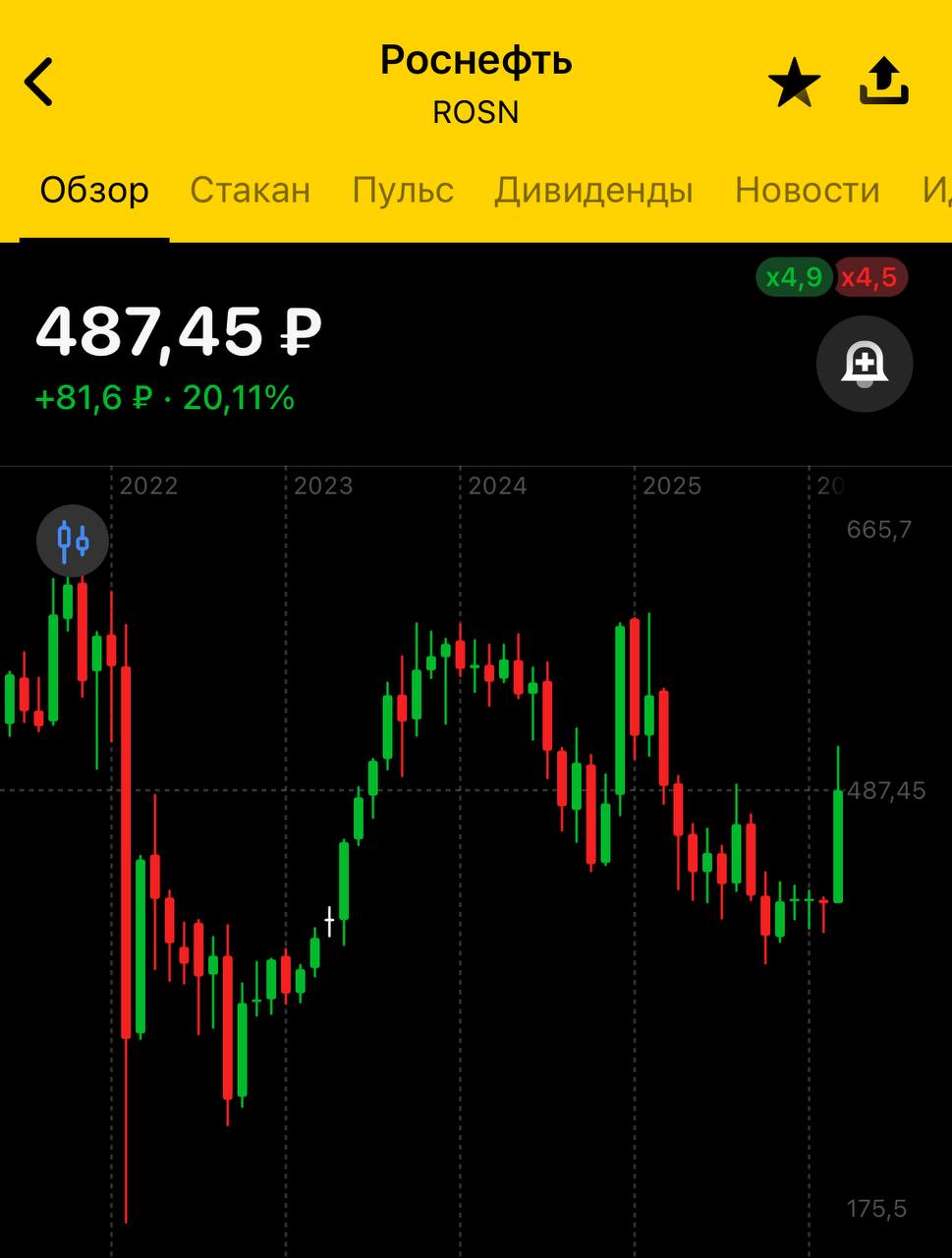Switch to the Стакан tab
The height and width of the screenshot is (1258, 952).
(x=250, y=190)
